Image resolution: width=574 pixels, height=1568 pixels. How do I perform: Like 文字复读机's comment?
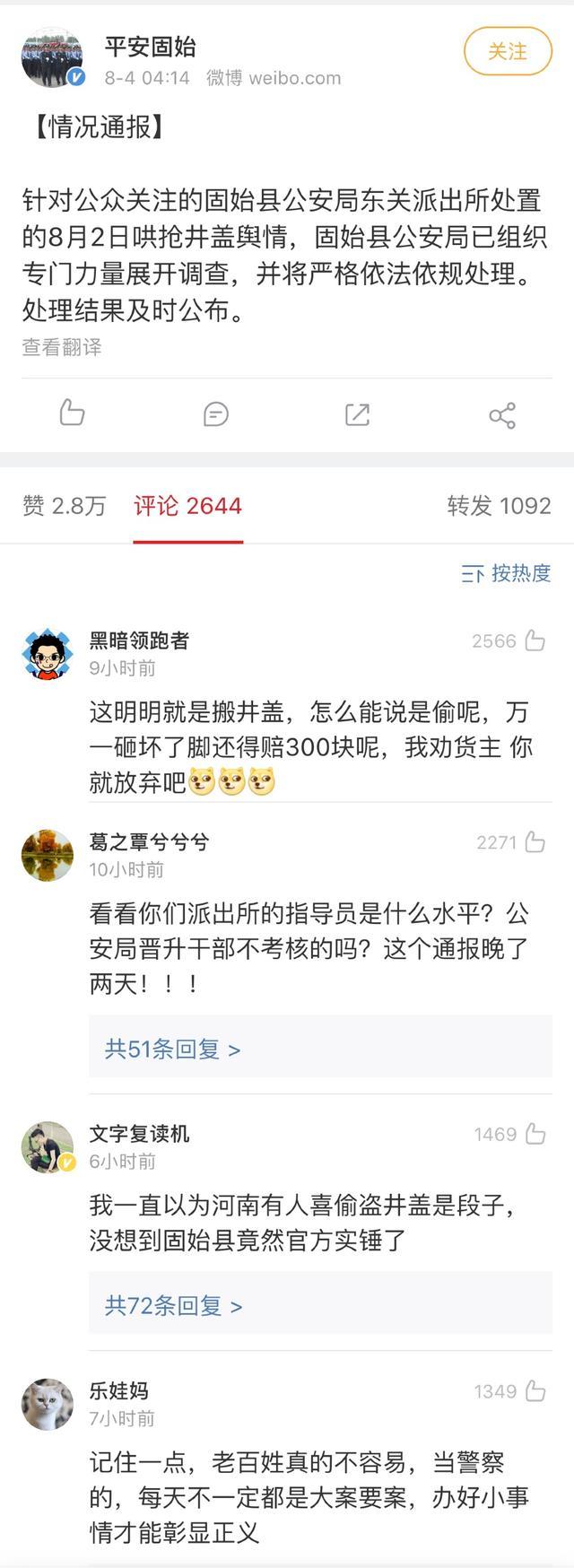535,1135
